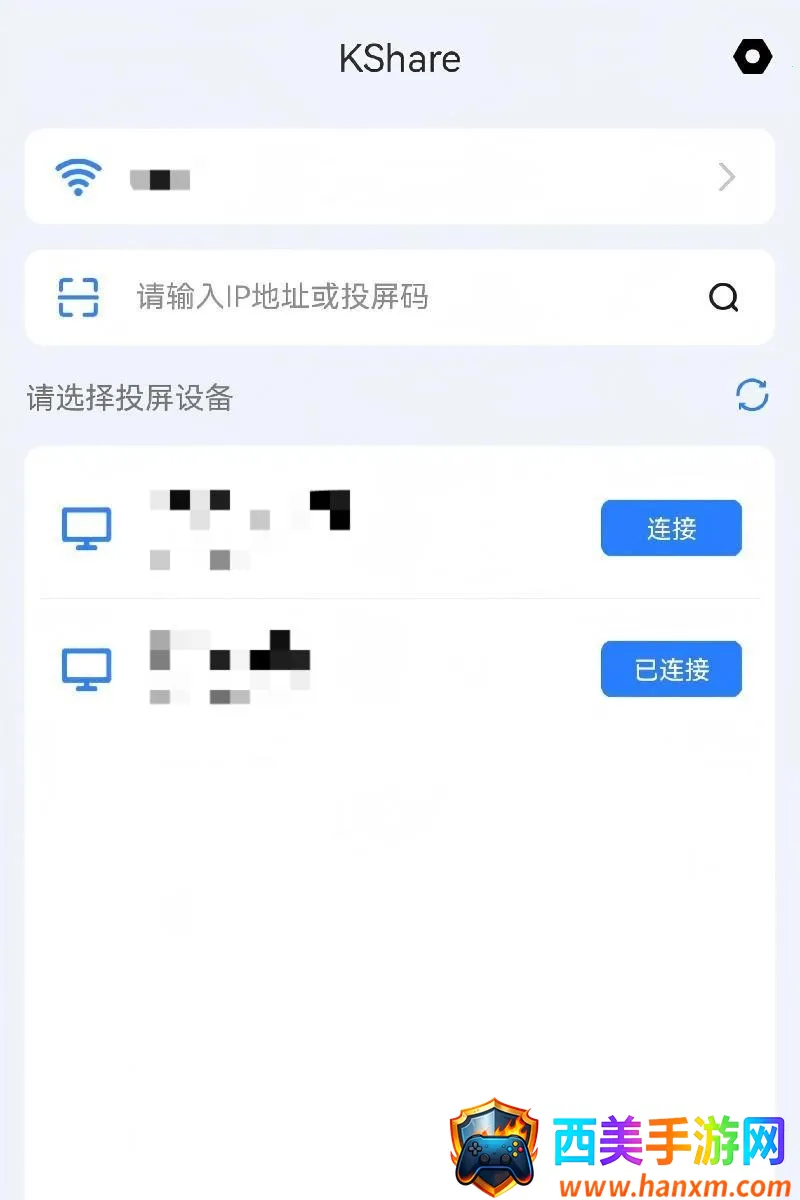Screen dimensions: 800x1200
Task: Refresh the casting device list
Action: tap(752, 395)
